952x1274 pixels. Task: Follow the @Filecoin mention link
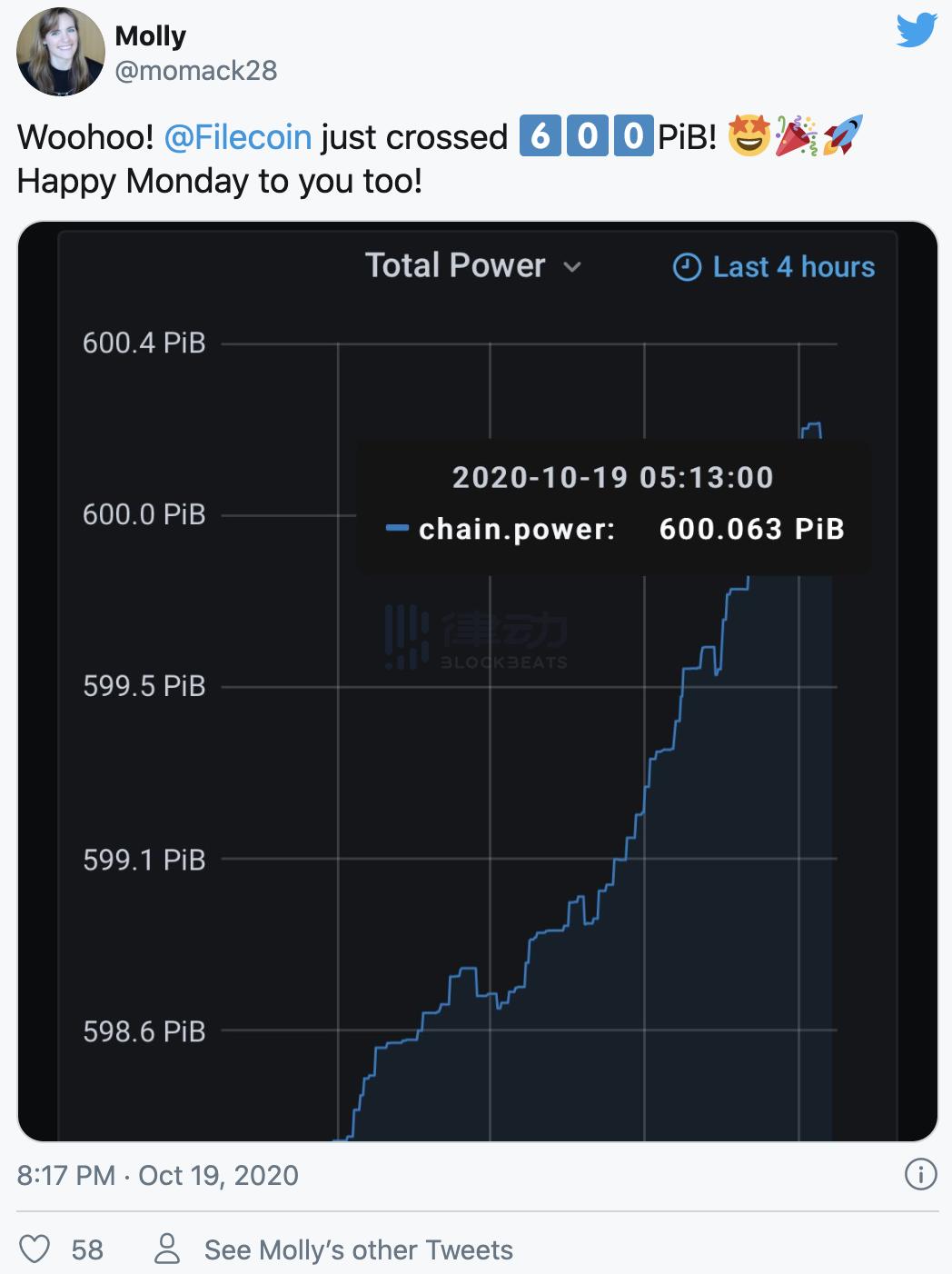pos(237,137)
